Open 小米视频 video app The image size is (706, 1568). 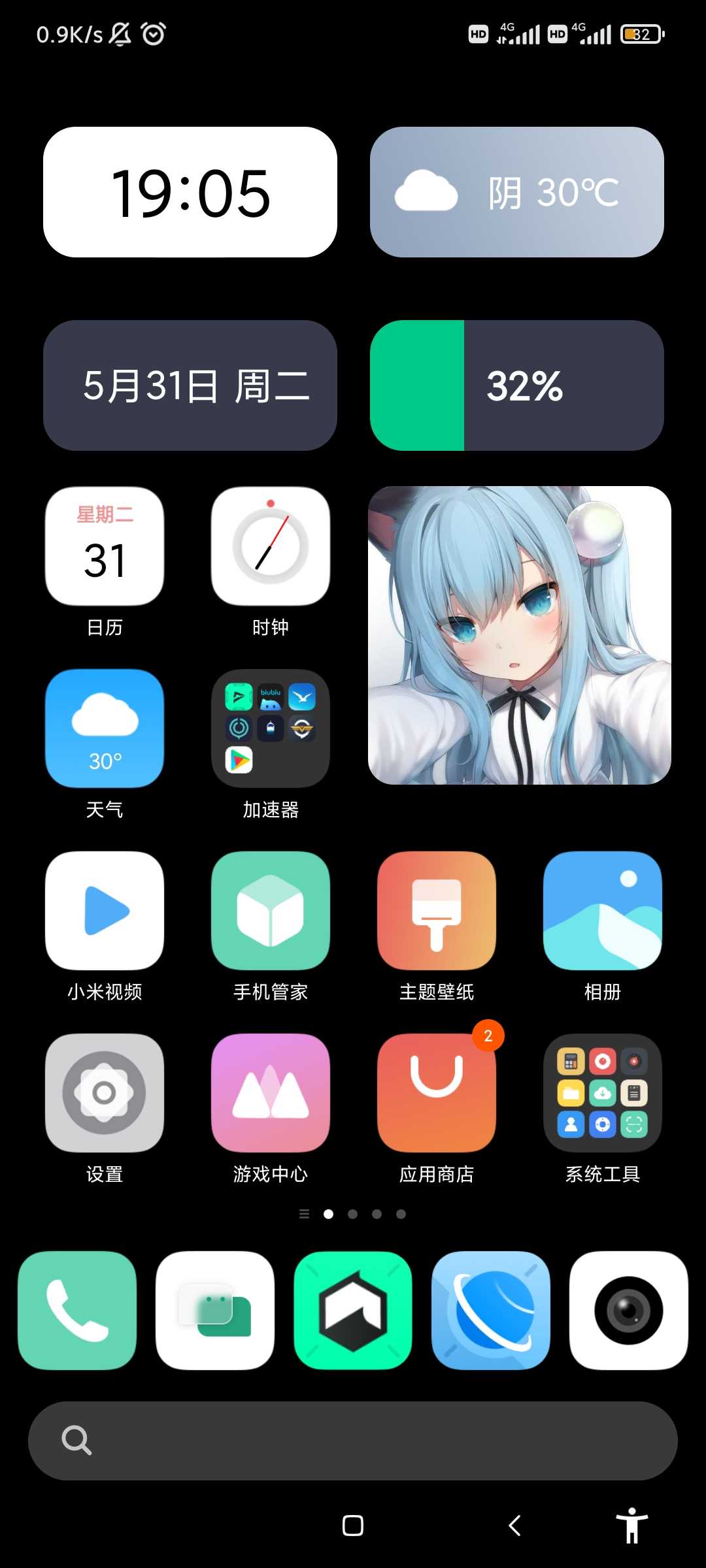pyautogui.click(x=105, y=910)
